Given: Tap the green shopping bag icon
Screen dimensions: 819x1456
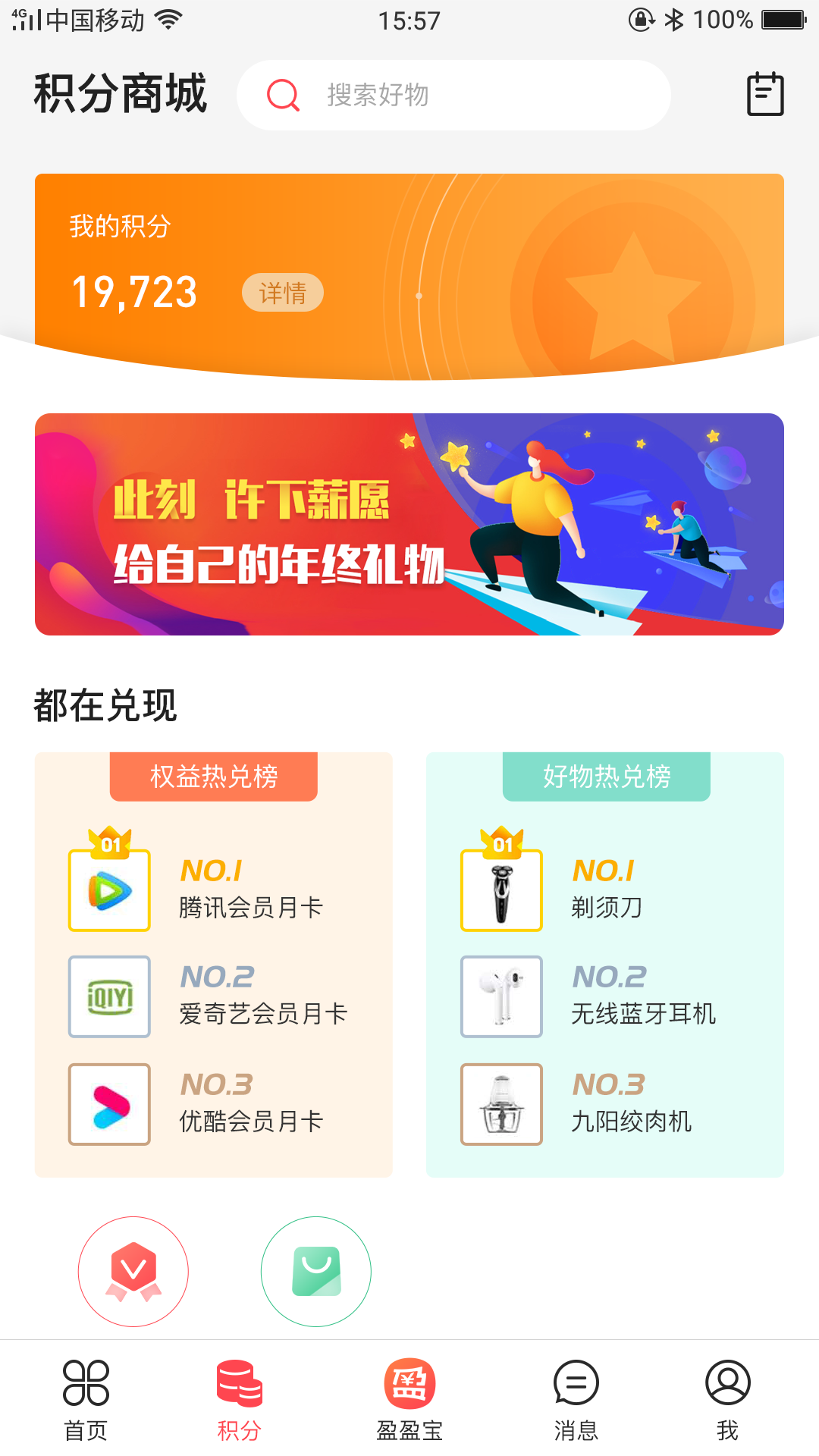Looking at the screenshot, I should pyautogui.click(x=316, y=1272).
